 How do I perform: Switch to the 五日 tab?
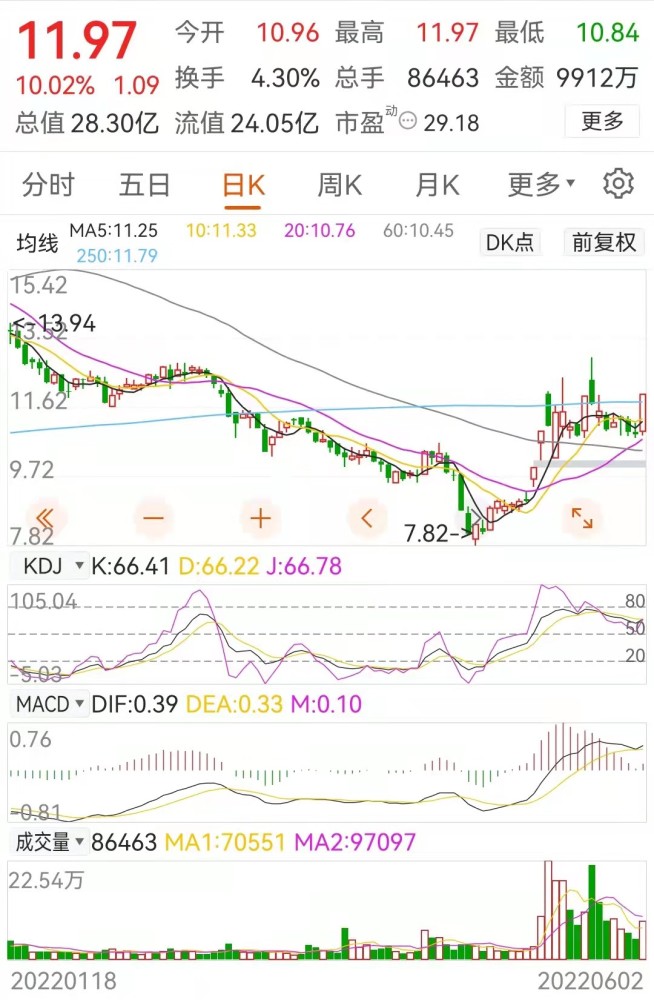[145, 185]
